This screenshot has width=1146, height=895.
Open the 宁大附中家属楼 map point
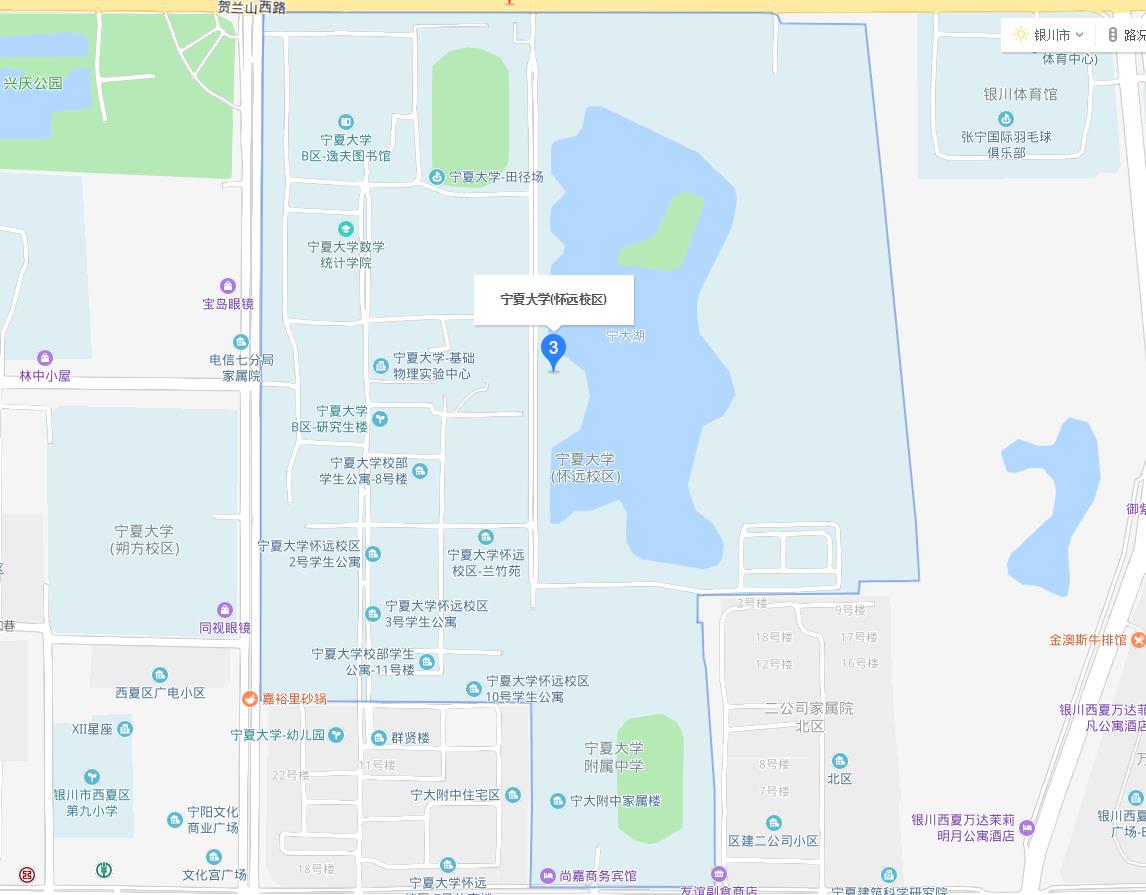click(x=558, y=801)
